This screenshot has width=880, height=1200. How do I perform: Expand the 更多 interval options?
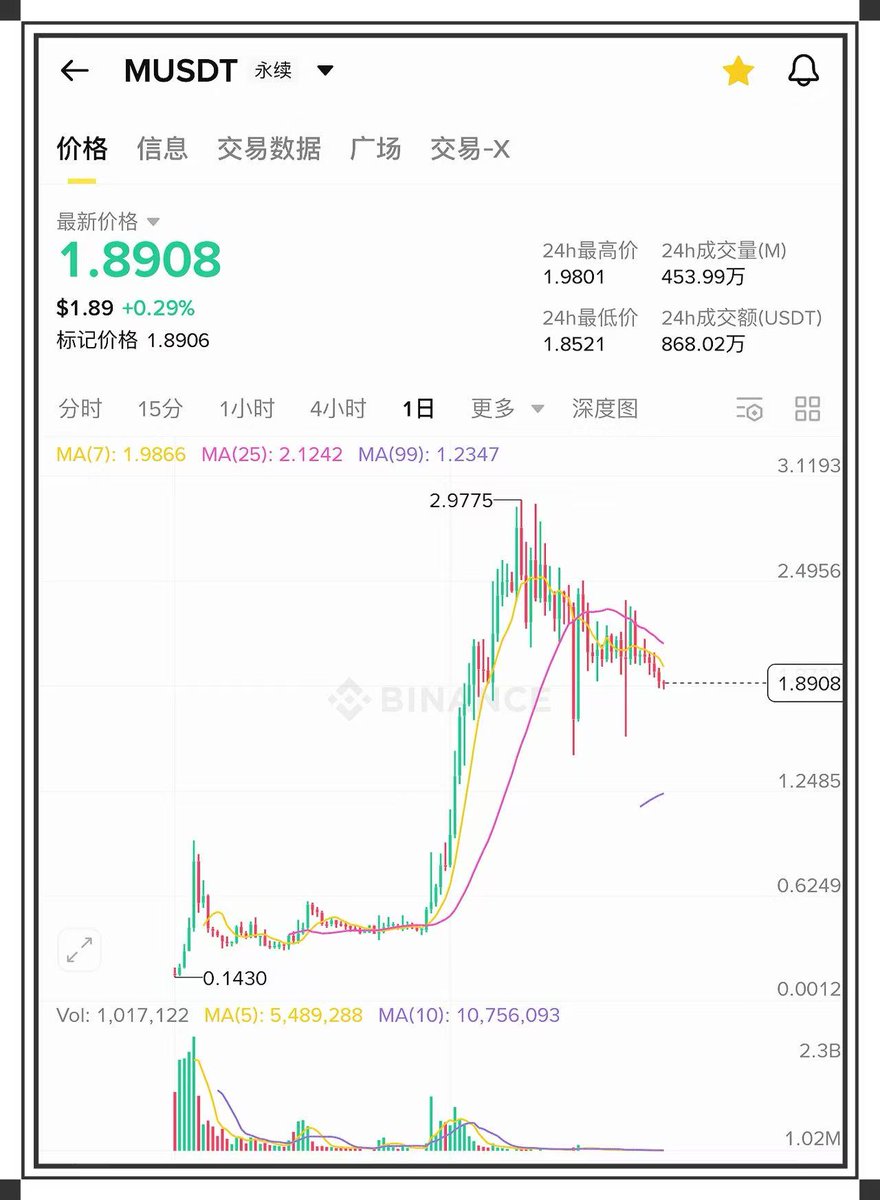coord(507,408)
